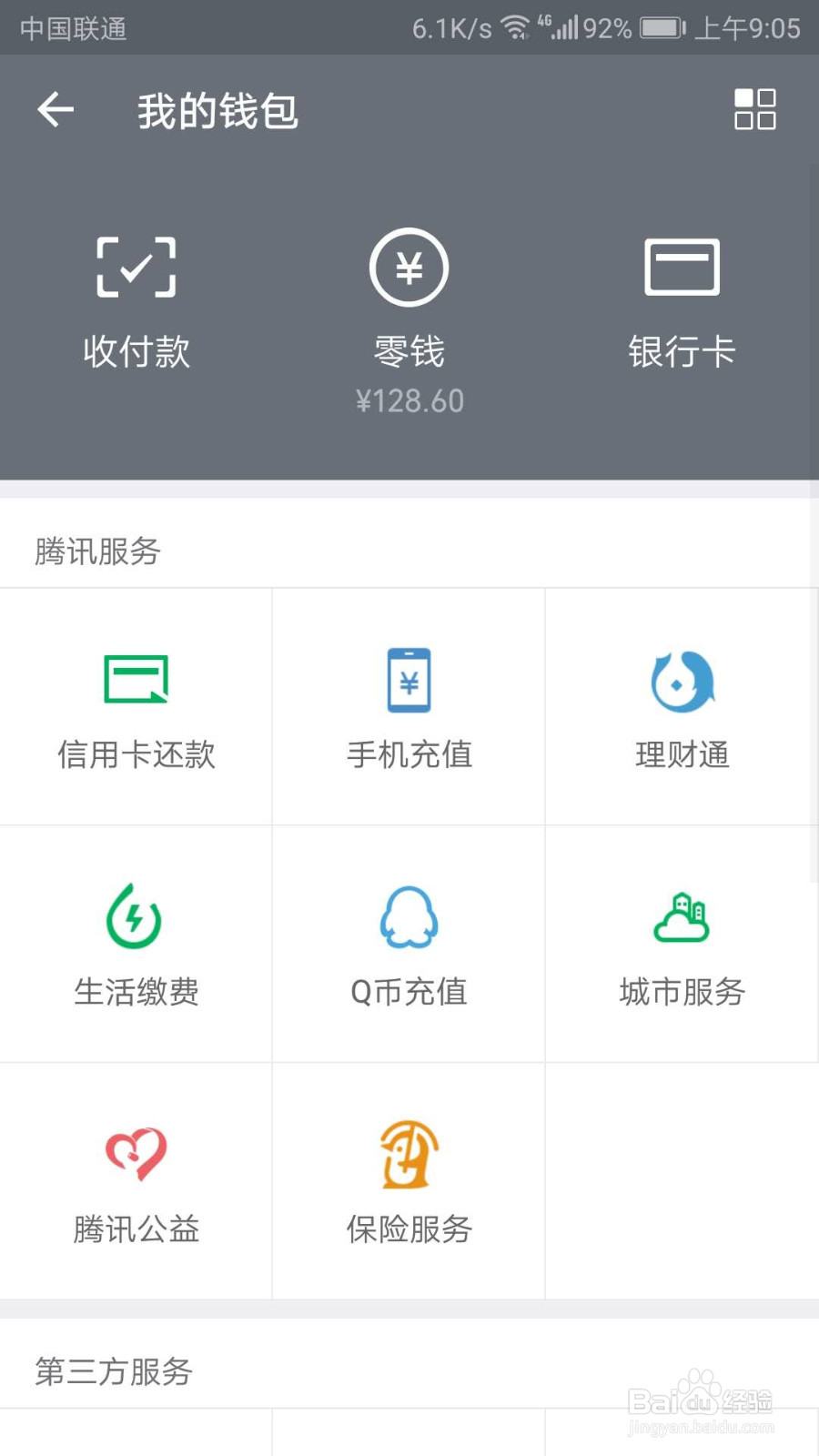Image resolution: width=819 pixels, height=1456 pixels.
Task: Select the 我的钱包 title bar
Action: pos(216,109)
